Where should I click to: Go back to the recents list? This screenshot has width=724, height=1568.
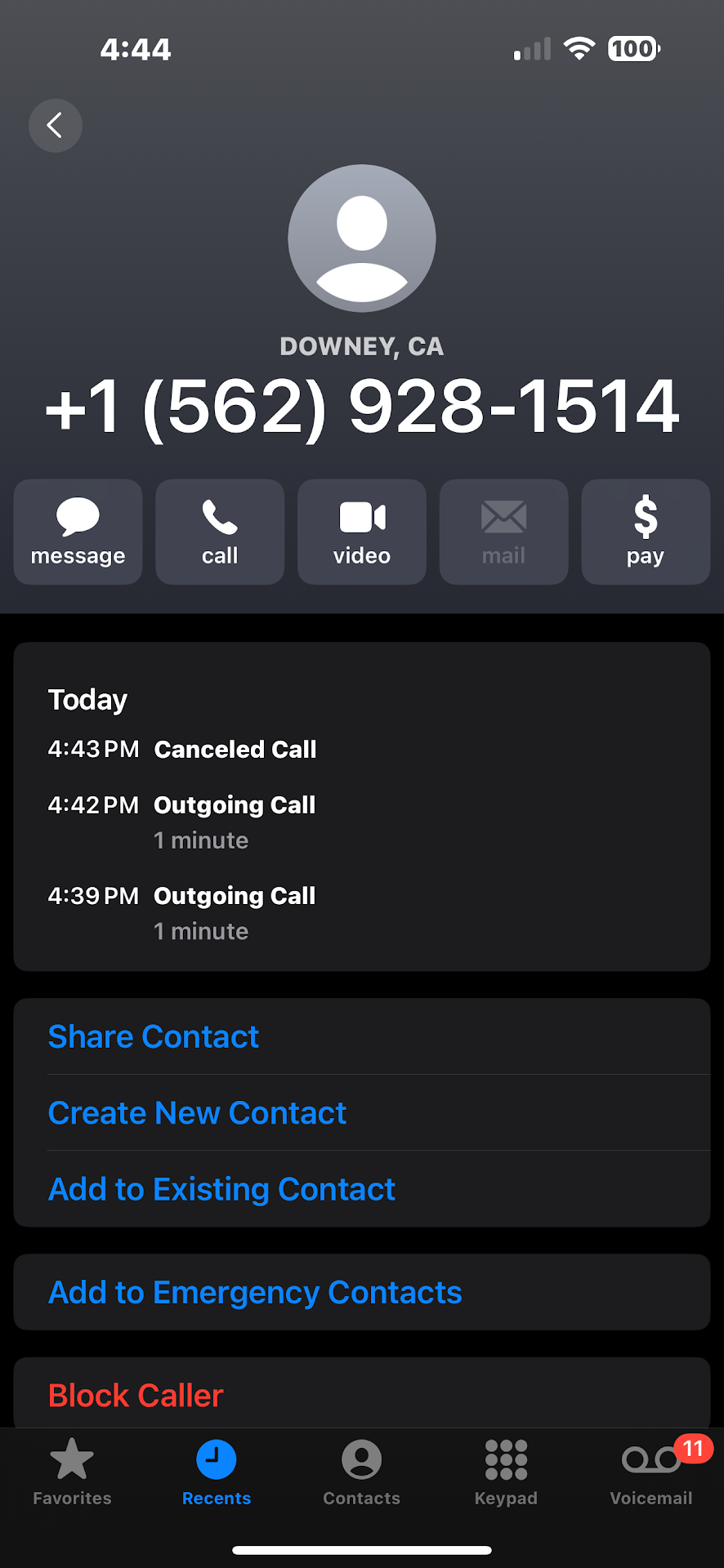point(55,126)
